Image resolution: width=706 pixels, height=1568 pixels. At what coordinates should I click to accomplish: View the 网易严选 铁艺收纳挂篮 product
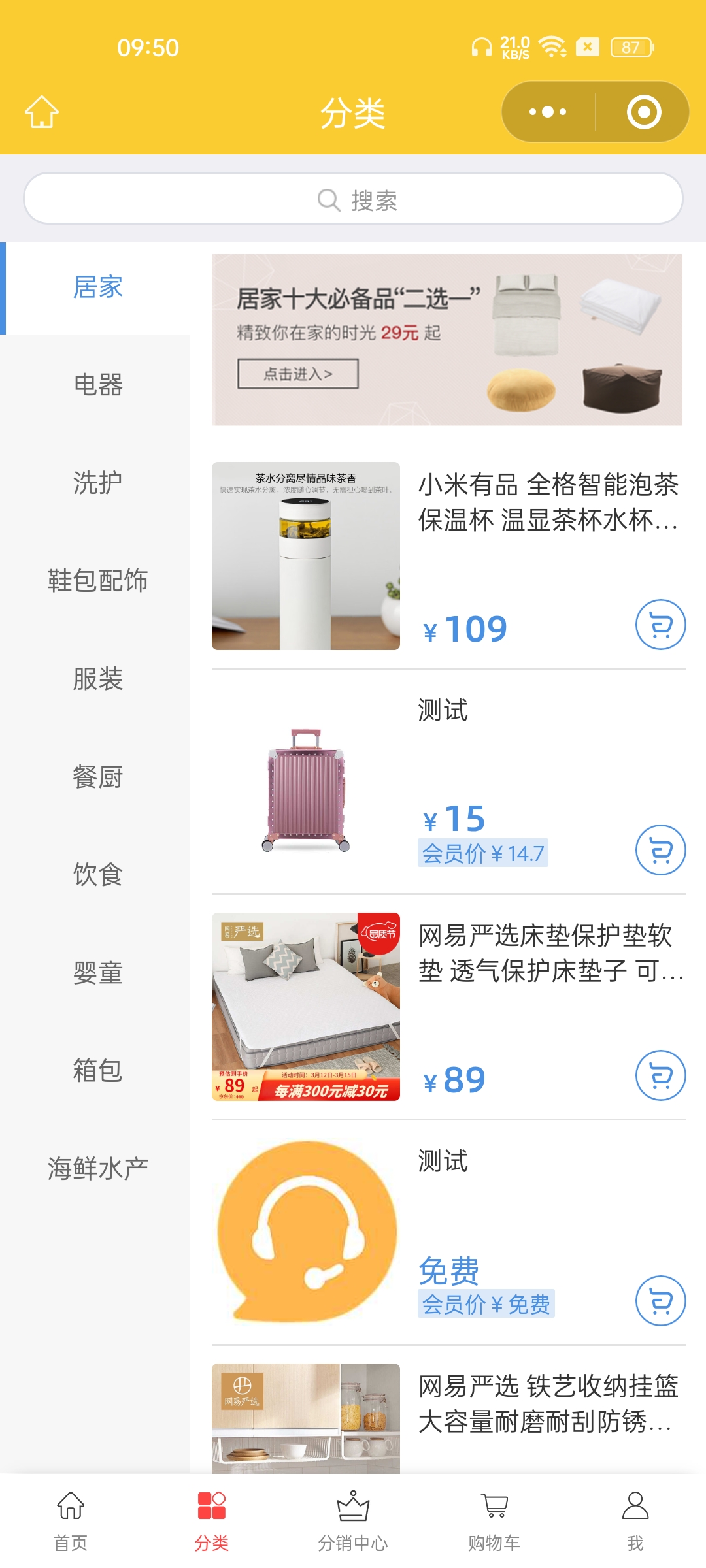[548, 1405]
